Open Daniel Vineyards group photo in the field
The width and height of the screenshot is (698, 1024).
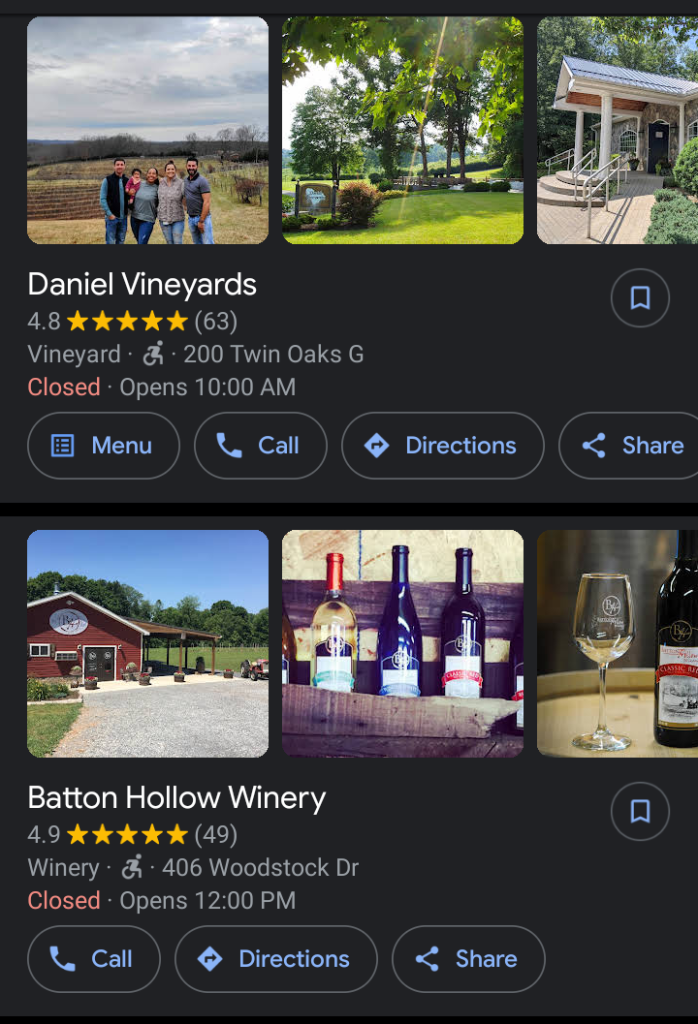(148, 130)
